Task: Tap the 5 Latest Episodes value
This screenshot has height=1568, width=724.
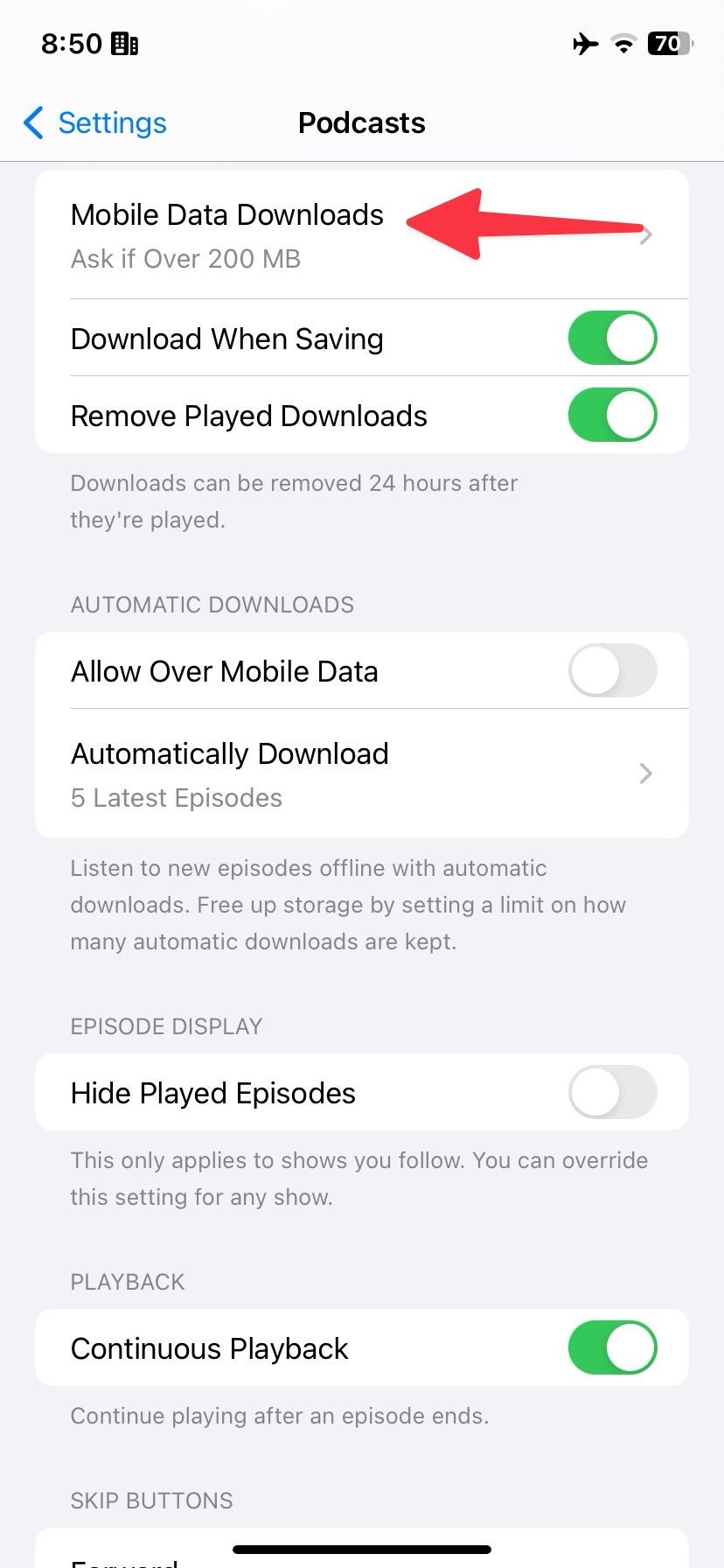Action: pyautogui.click(x=176, y=797)
